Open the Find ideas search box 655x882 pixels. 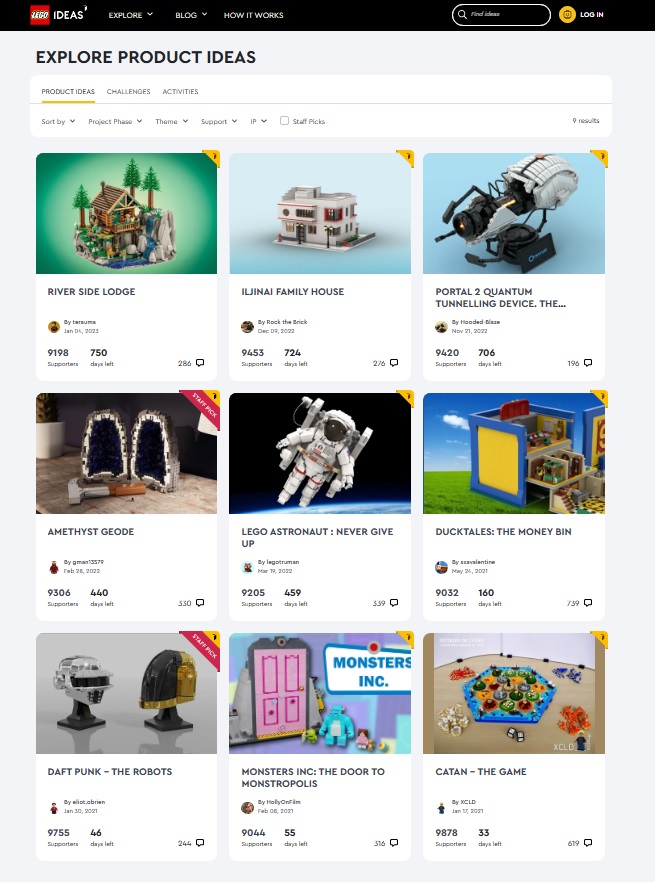505,15
